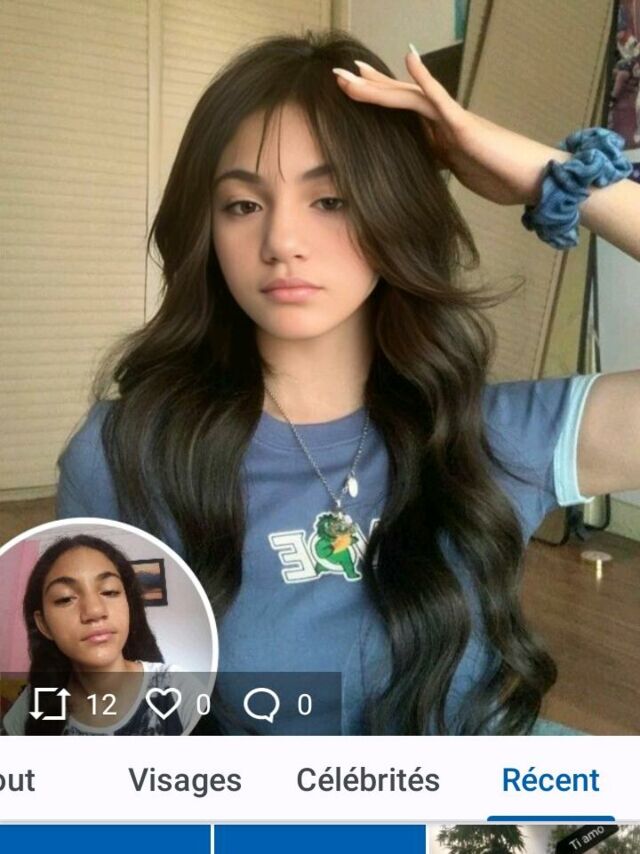Switch to the Célébrités tab
Viewport: 640px width, 854px height.
(x=368, y=780)
